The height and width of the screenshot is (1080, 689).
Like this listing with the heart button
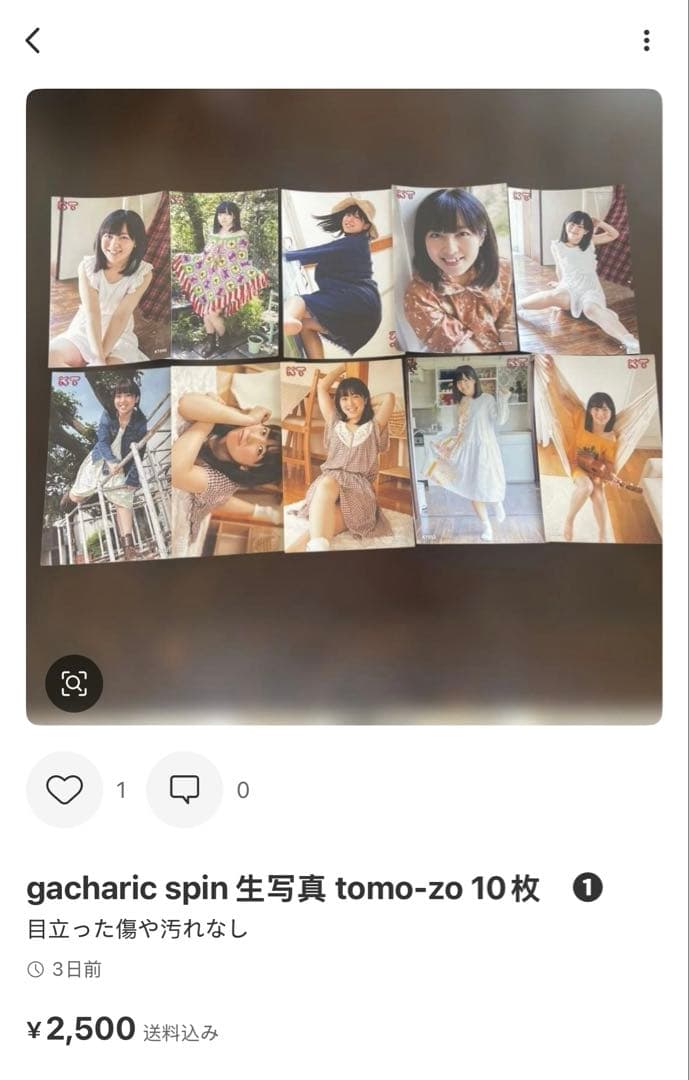[x=65, y=790]
